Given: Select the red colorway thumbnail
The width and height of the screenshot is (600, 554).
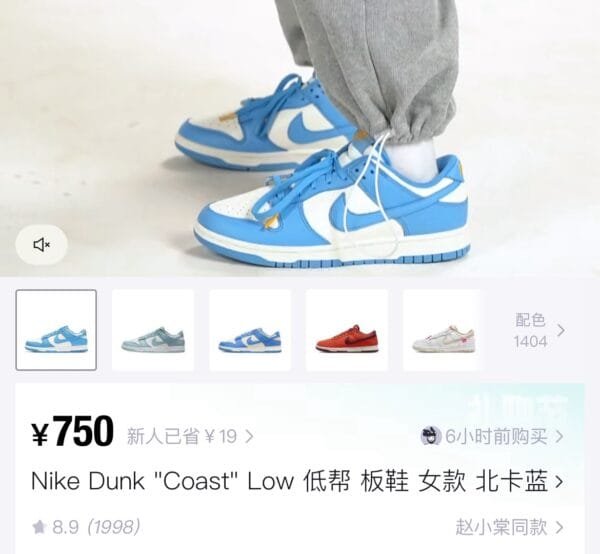Looking at the screenshot, I should (x=346, y=330).
